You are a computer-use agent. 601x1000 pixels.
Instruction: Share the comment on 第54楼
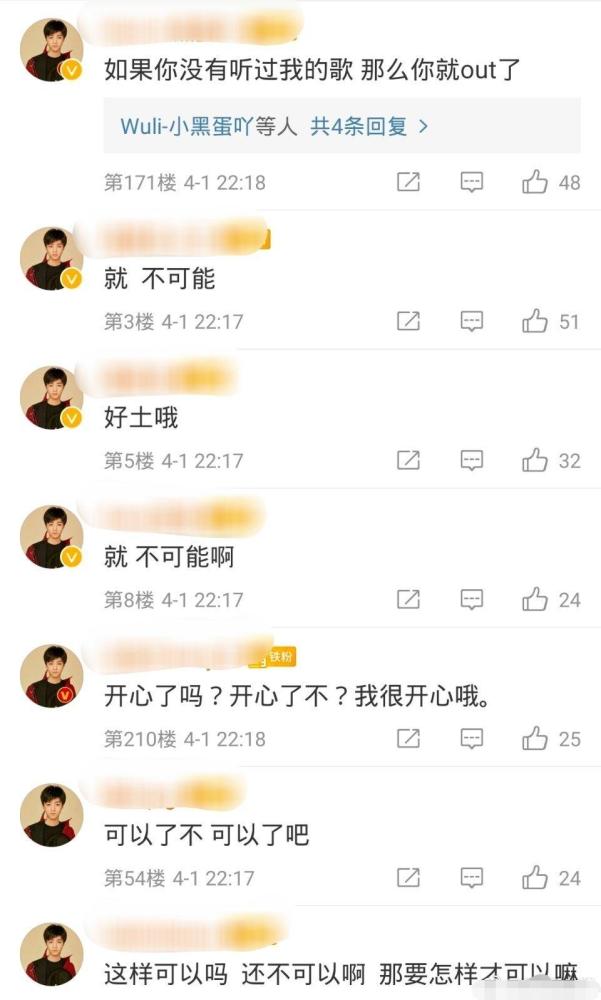(408, 878)
